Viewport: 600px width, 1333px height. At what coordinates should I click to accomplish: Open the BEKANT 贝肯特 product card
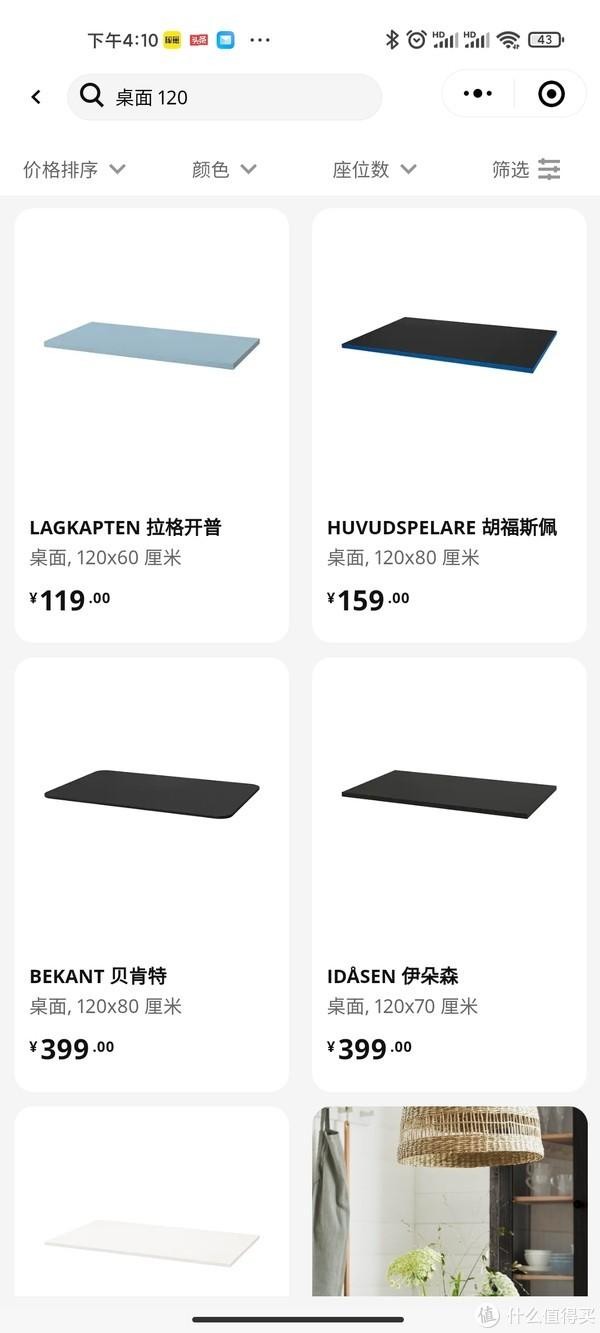point(151,874)
